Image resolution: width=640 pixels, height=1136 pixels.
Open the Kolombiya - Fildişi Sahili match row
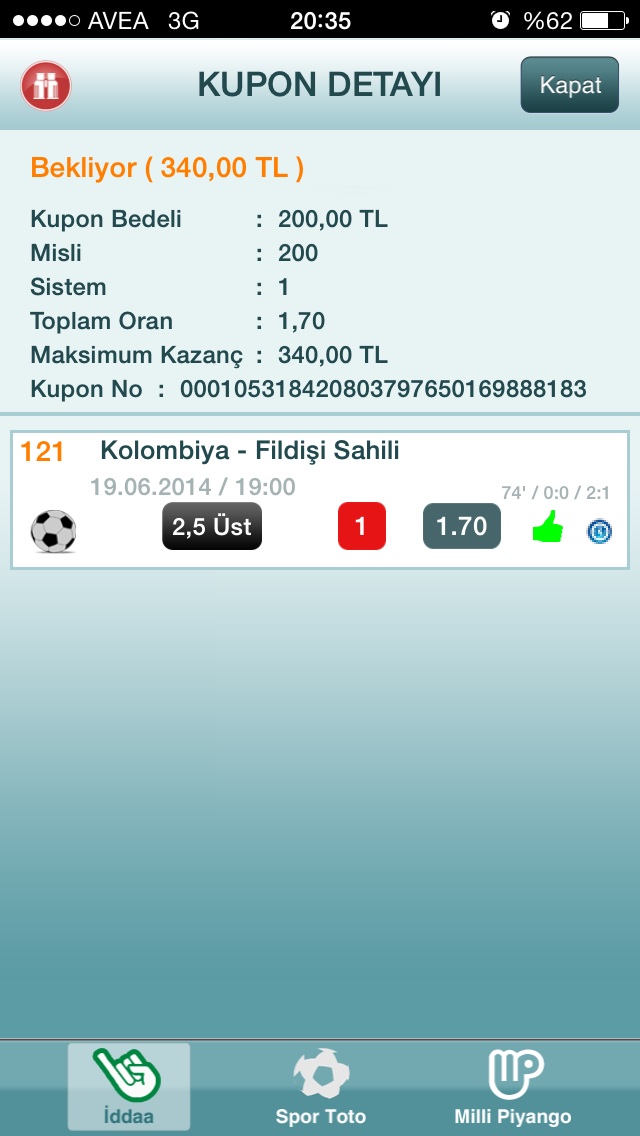(x=320, y=500)
